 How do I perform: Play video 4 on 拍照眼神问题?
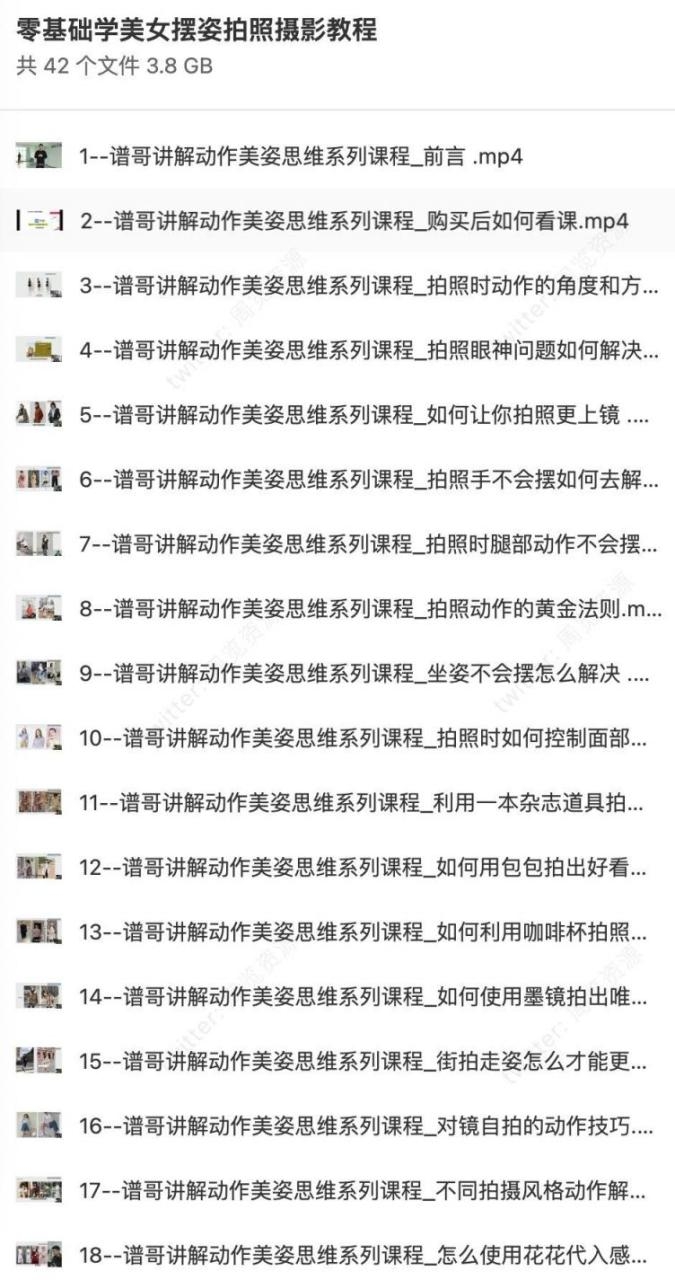(368, 350)
